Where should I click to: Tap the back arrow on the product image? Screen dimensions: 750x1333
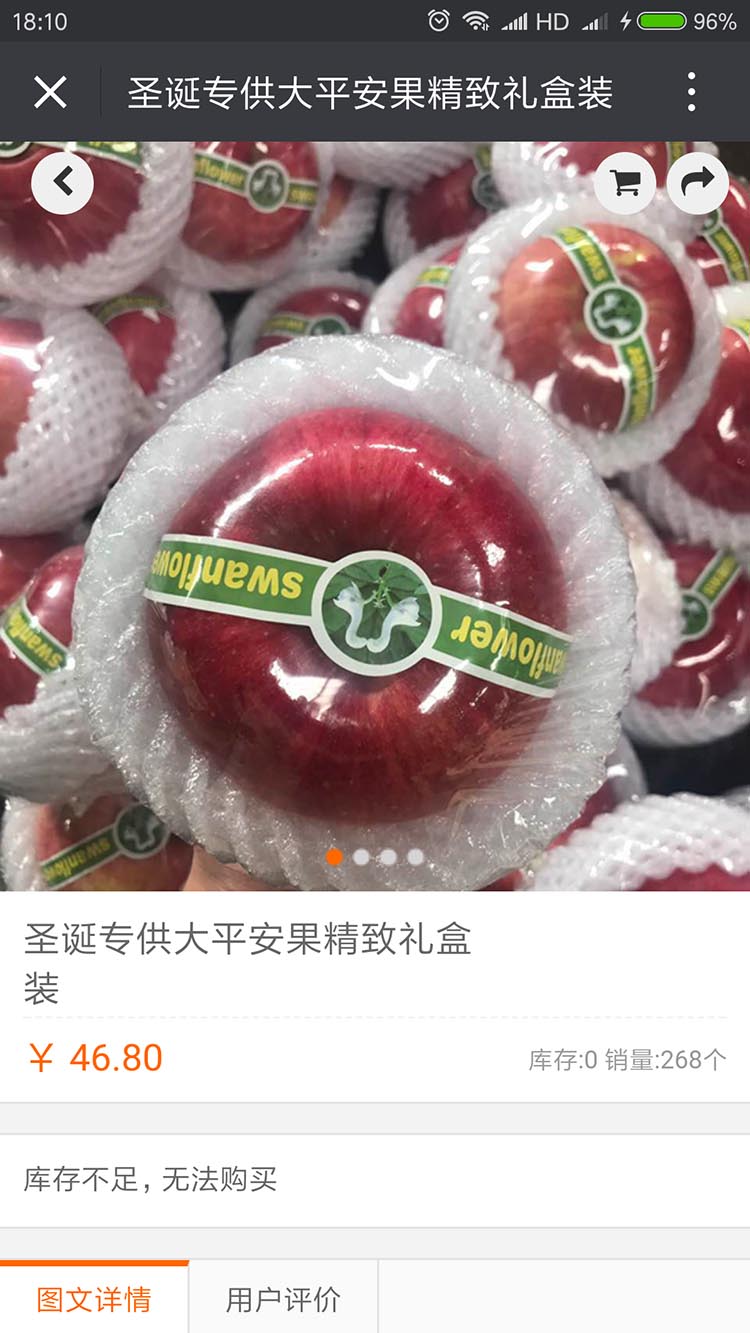tap(62, 183)
